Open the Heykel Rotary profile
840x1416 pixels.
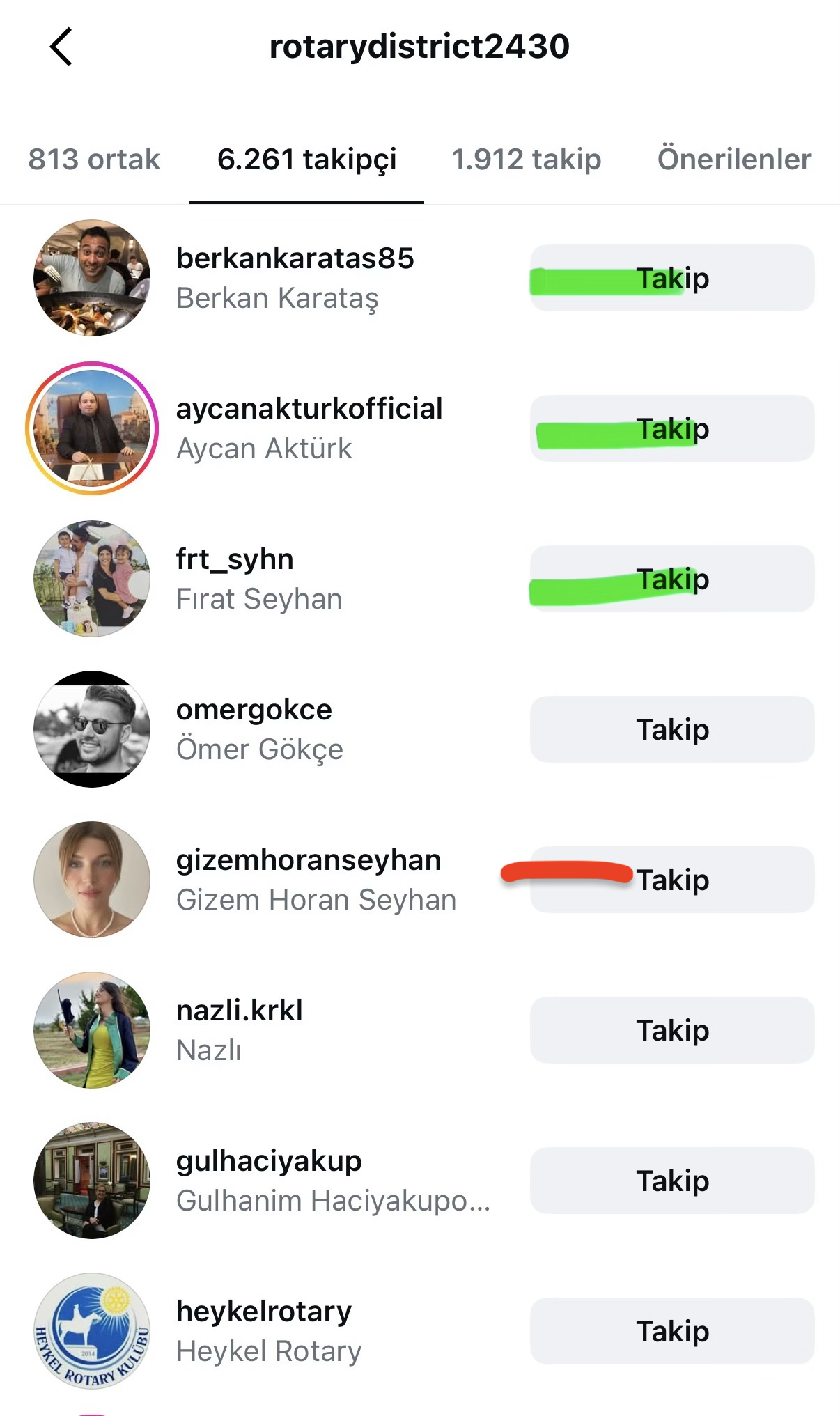click(268, 1331)
